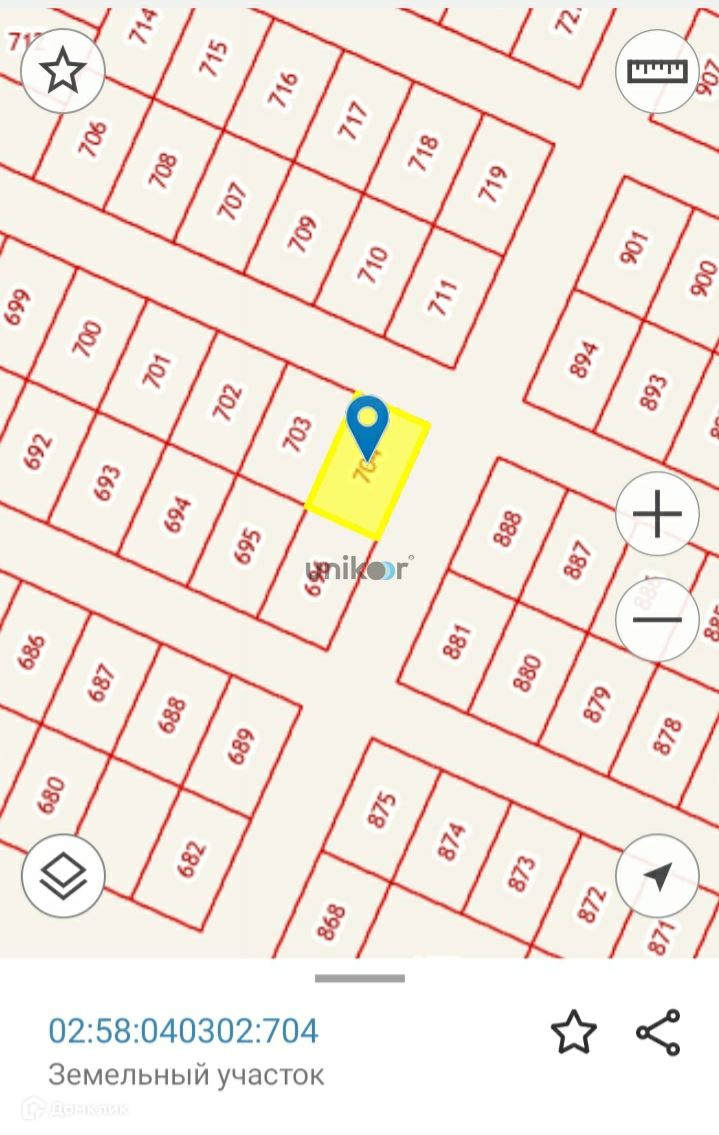
Task: Open the ruler measurement tool
Action: point(657,71)
